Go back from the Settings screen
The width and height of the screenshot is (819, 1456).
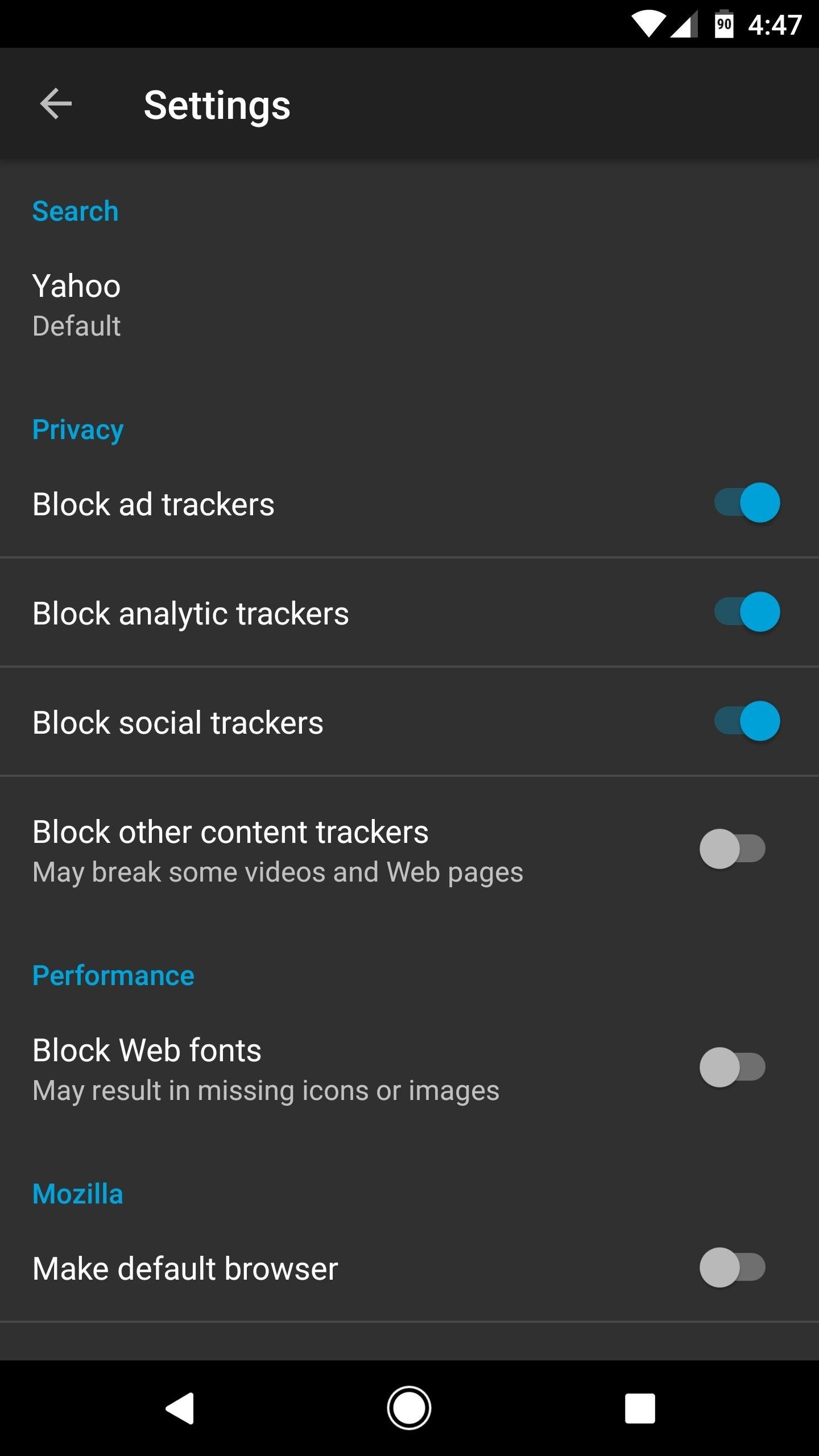tap(56, 104)
